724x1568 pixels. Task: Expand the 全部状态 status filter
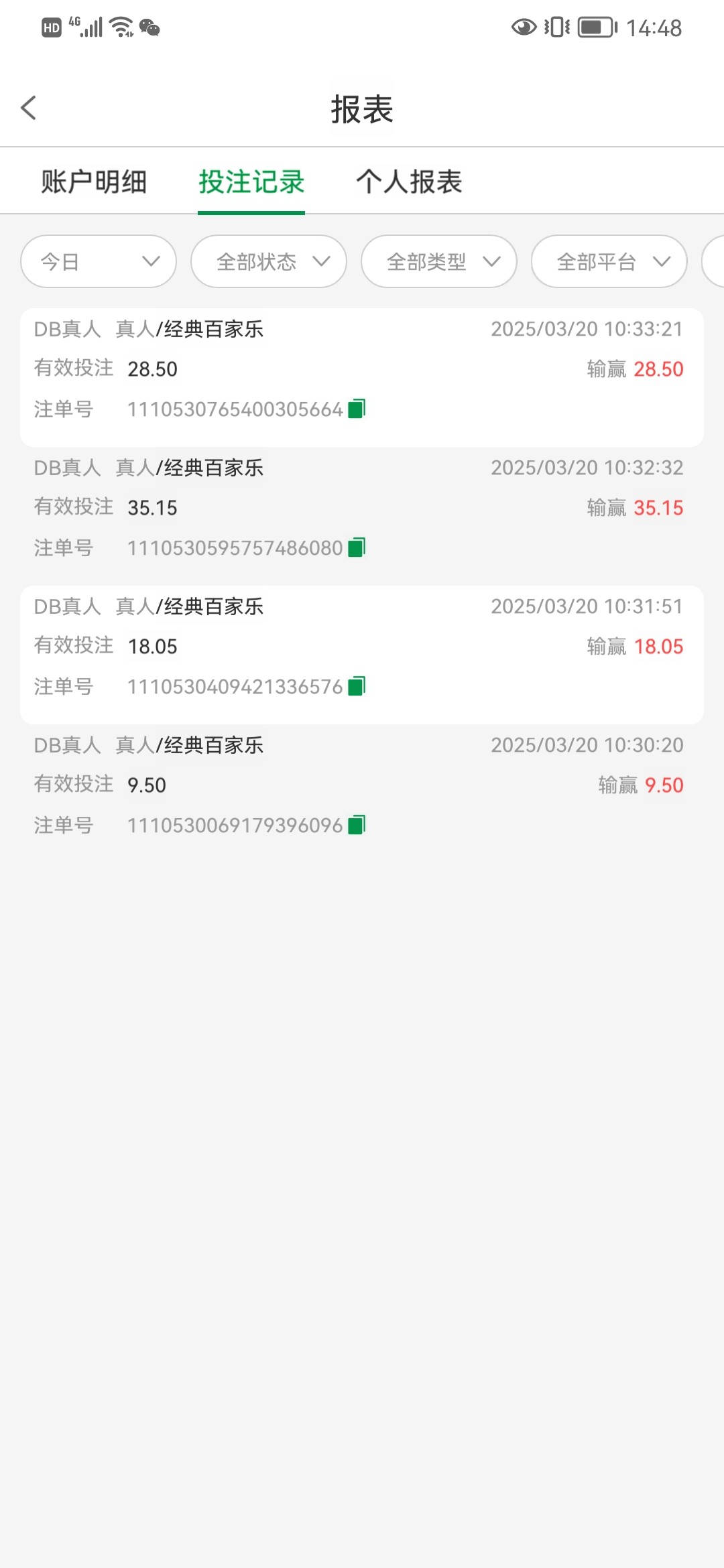click(268, 261)
